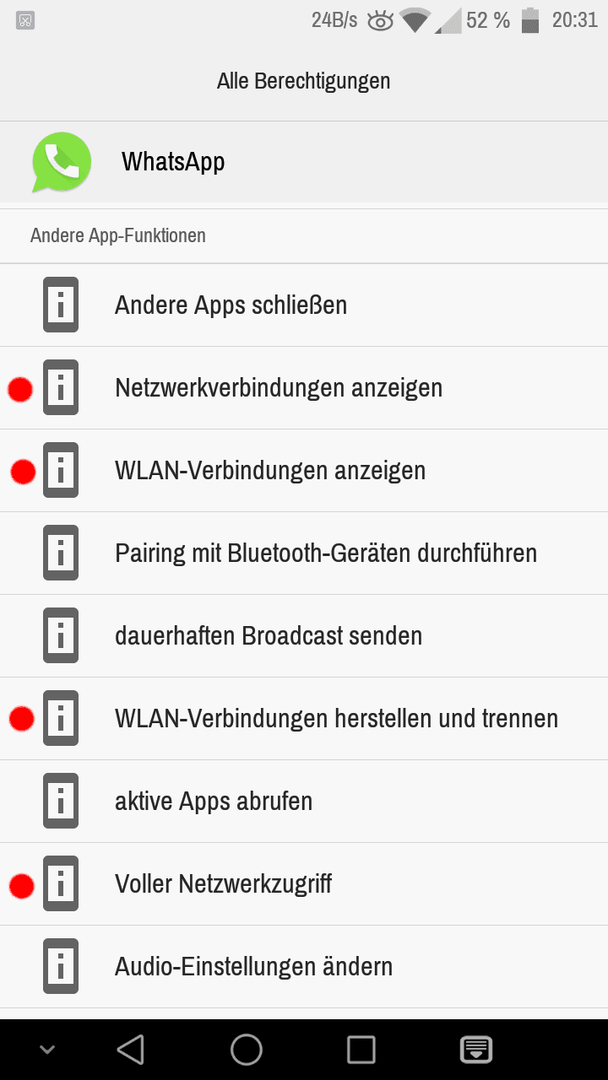The width and height of the screenshot is (608, 1080).
Task: Tap 'WLAN-Verbindungen anzeigen' permission
Action: [x=304, y=470]
